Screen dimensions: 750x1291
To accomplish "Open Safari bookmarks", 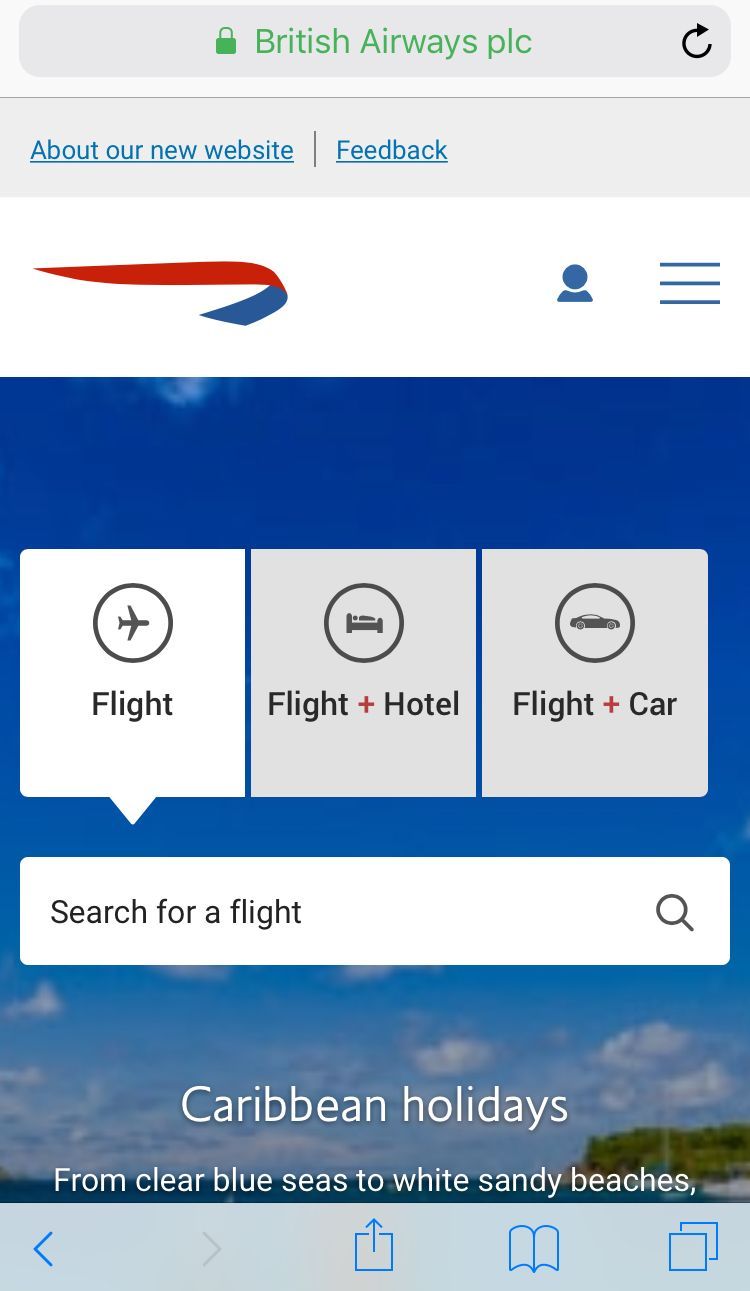I will (534, 1249).
